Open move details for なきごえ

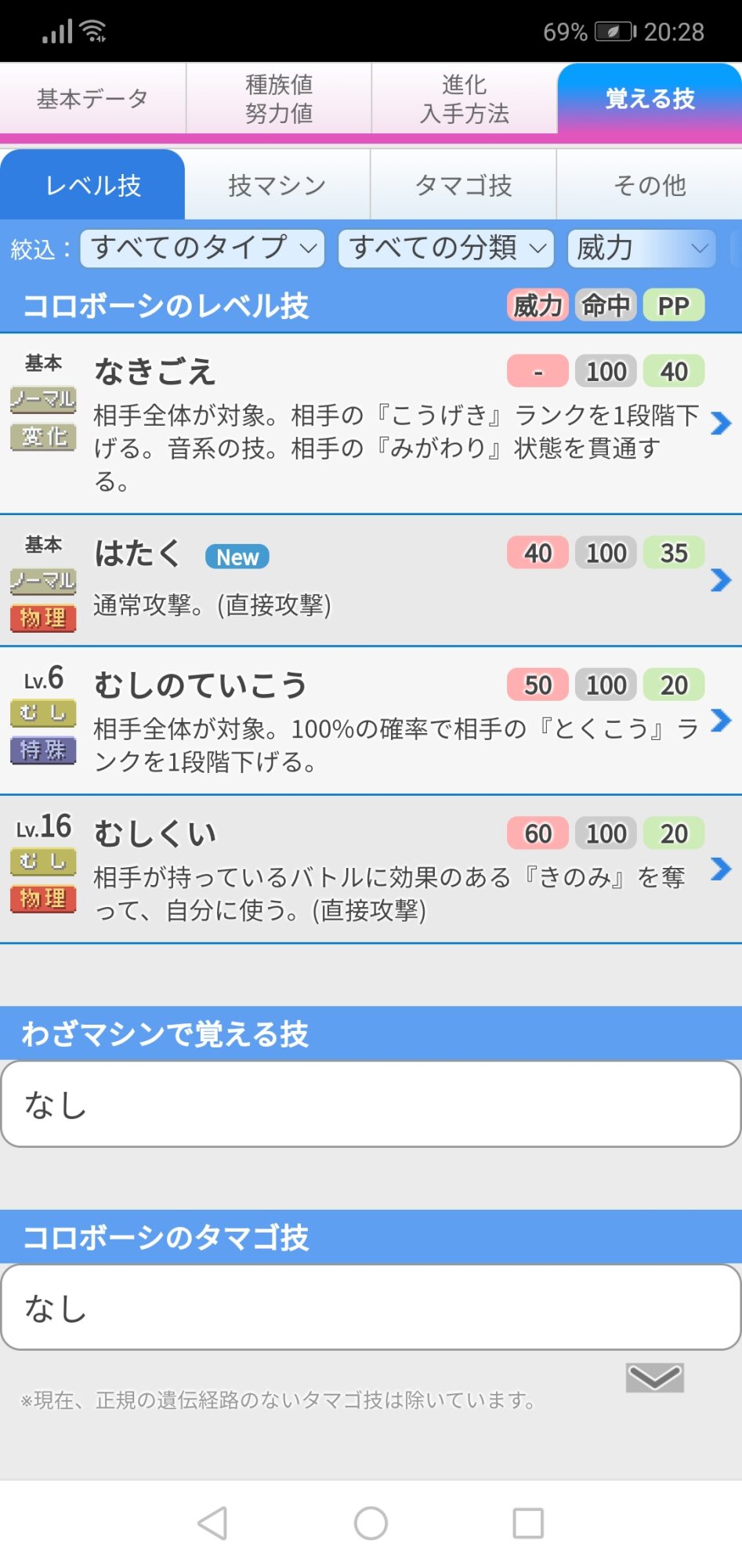720,423
